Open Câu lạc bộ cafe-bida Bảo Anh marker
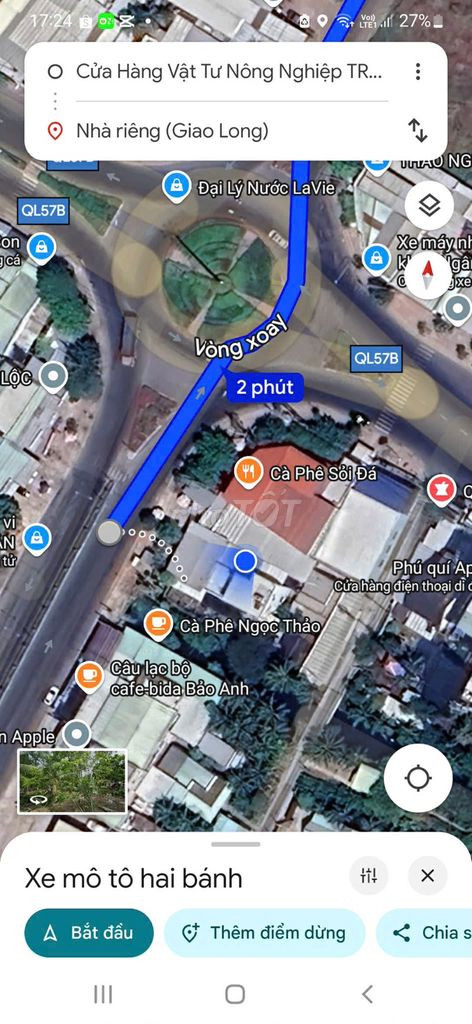 click(89, 677)
